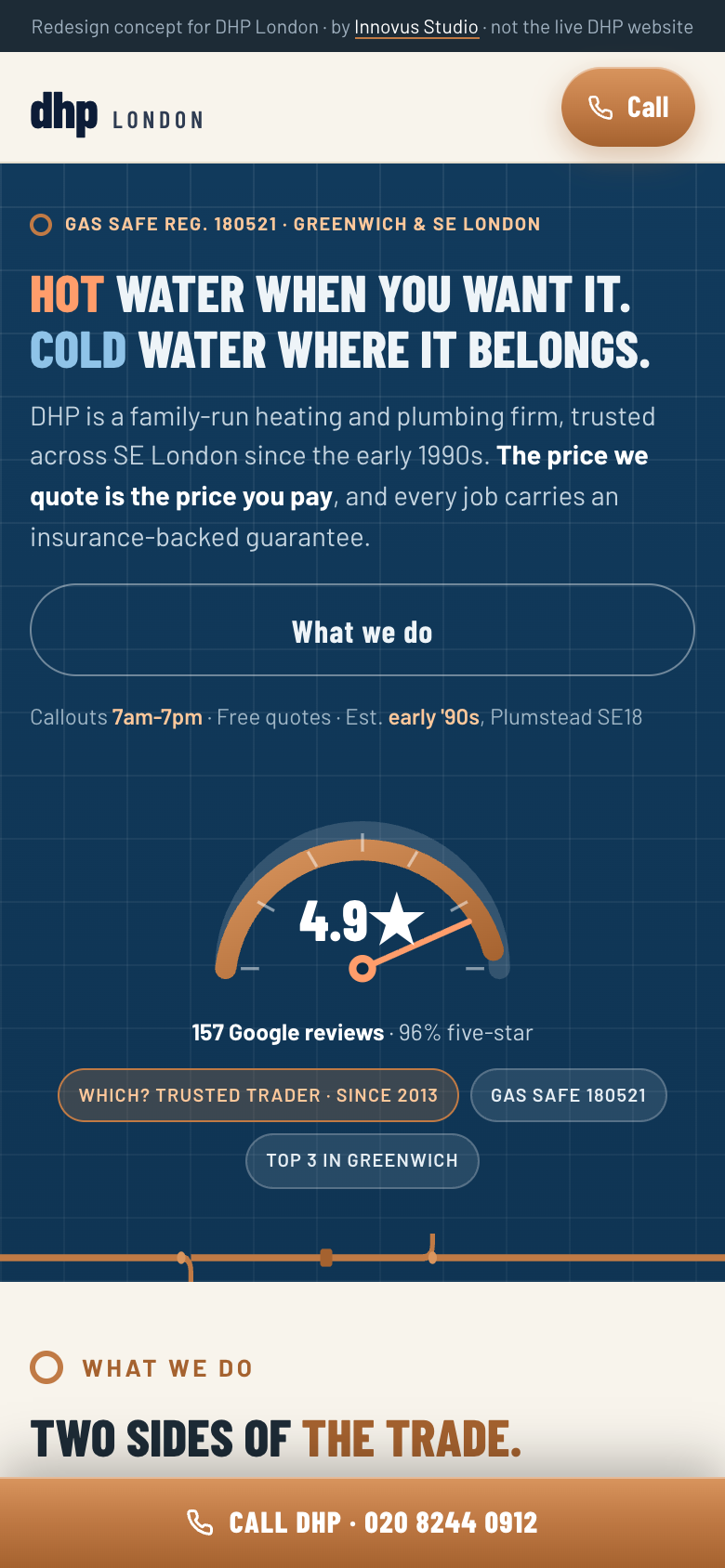This screenshot has height=1568, width=725.
Task: Tap the Call button in header
Action: (x=628, y=107)
